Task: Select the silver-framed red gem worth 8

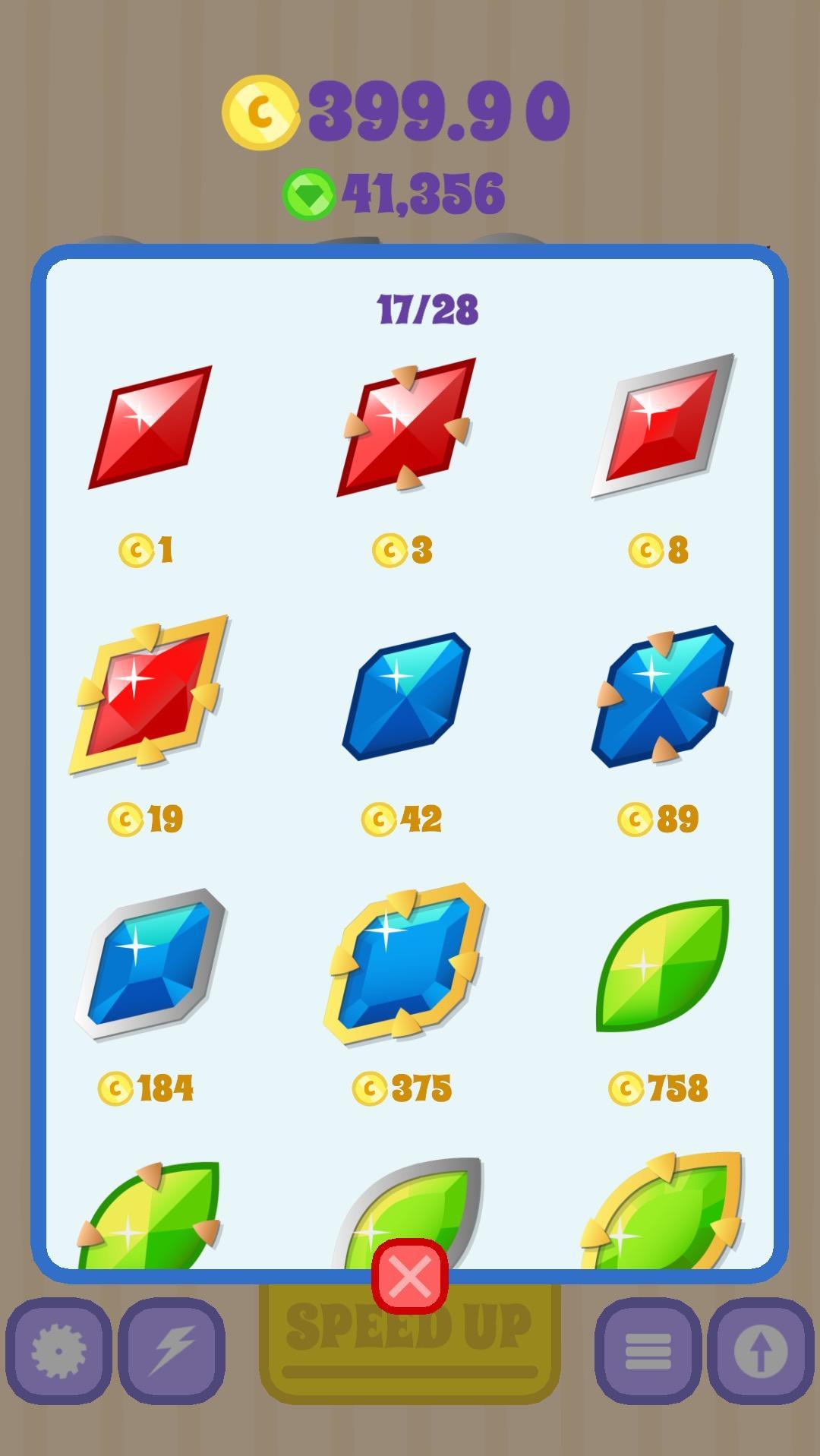Action: pyautogui.click(x=663, y=426)
